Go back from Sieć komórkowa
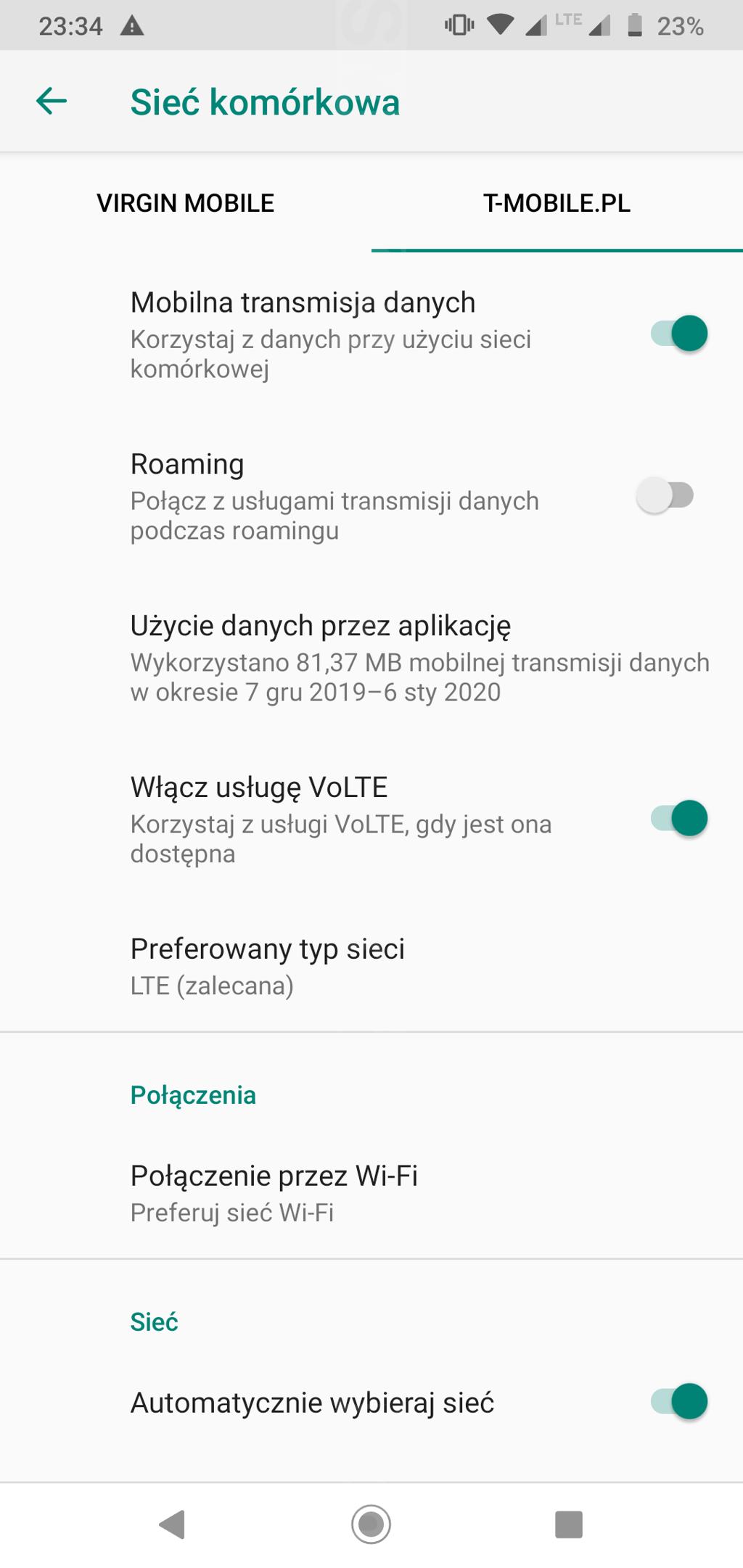 [52, 102]
